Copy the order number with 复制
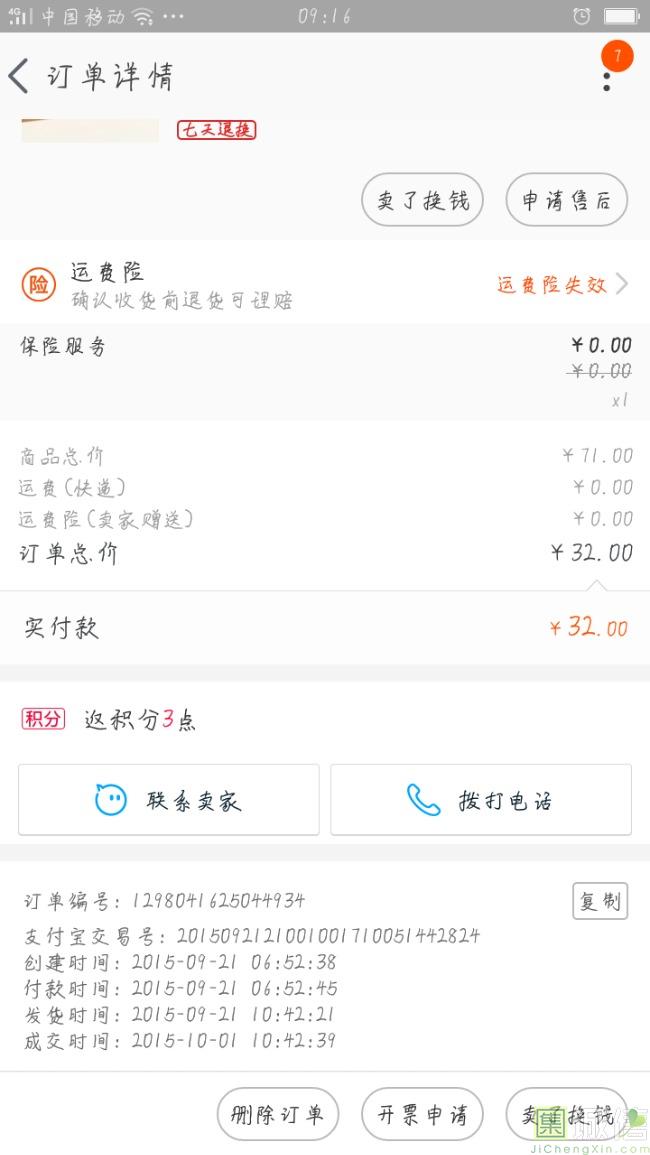 pos(600,901)
